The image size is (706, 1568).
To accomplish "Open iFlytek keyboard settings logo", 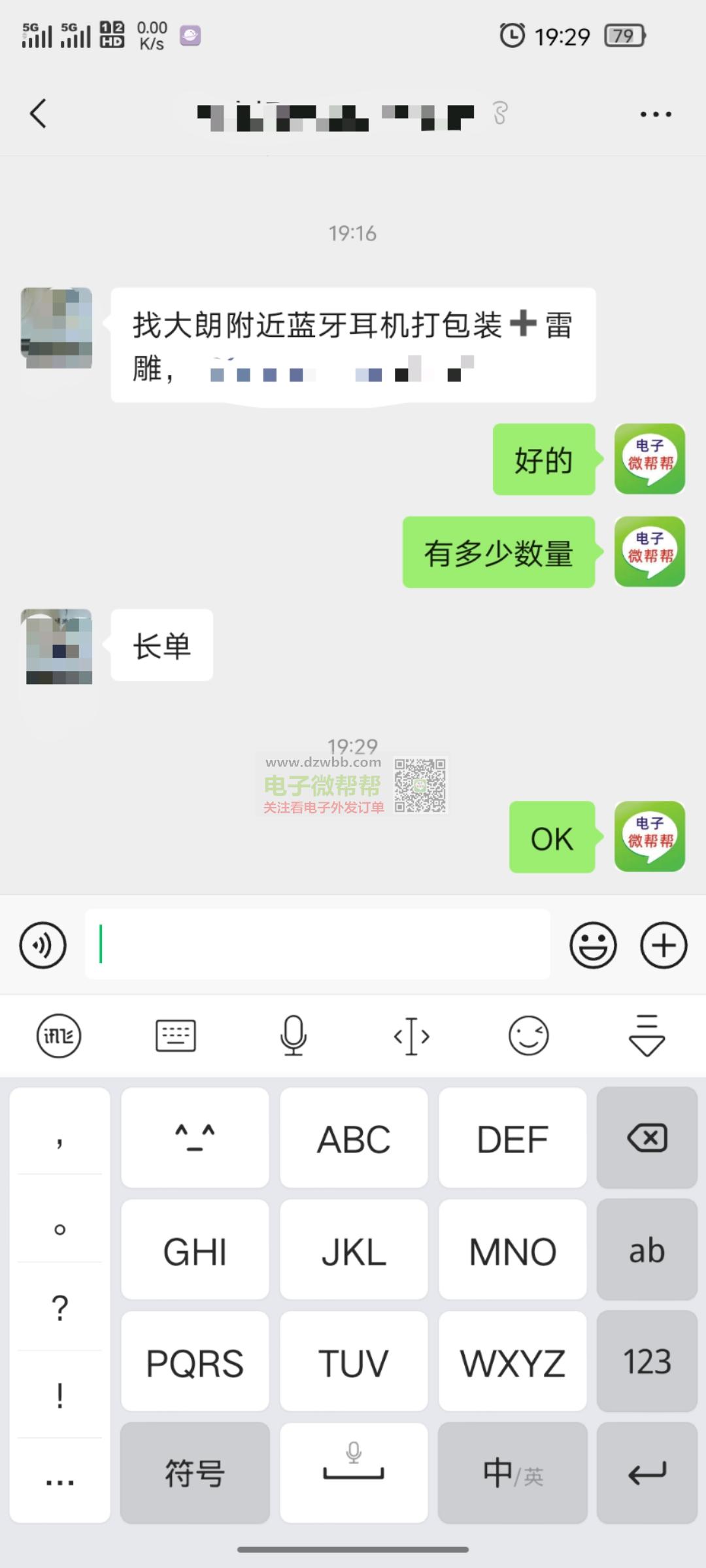I will [x=58, y=1036].
